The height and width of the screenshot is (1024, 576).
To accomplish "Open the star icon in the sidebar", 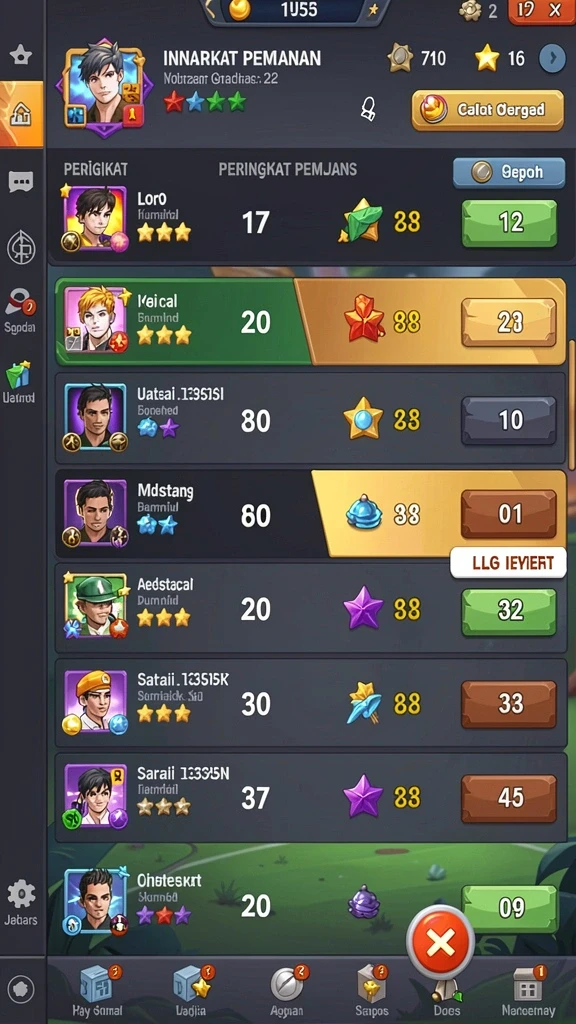I will click(x=21, y=55).
